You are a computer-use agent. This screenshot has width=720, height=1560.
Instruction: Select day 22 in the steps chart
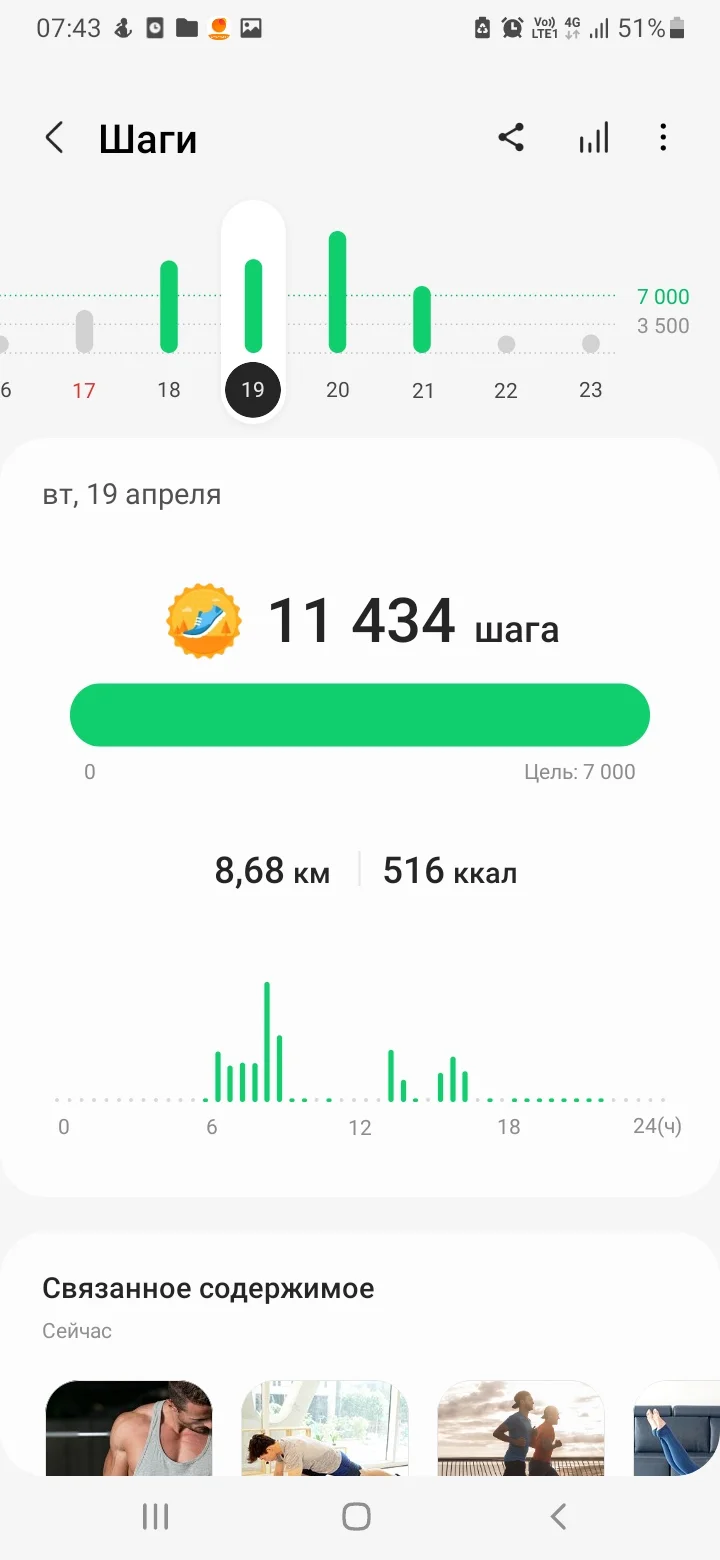point(506,388)
